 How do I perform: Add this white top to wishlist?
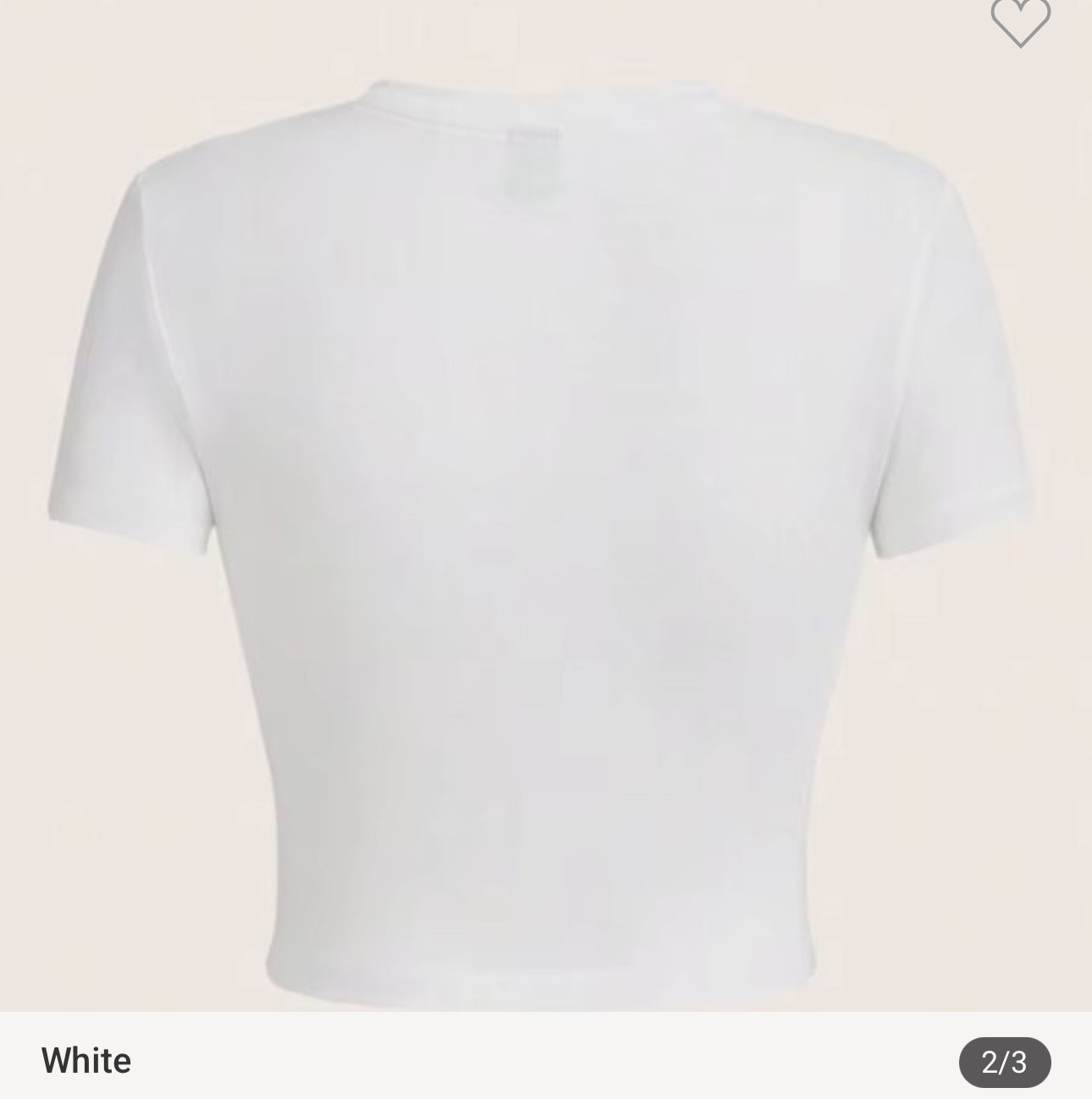point(1020,21)
